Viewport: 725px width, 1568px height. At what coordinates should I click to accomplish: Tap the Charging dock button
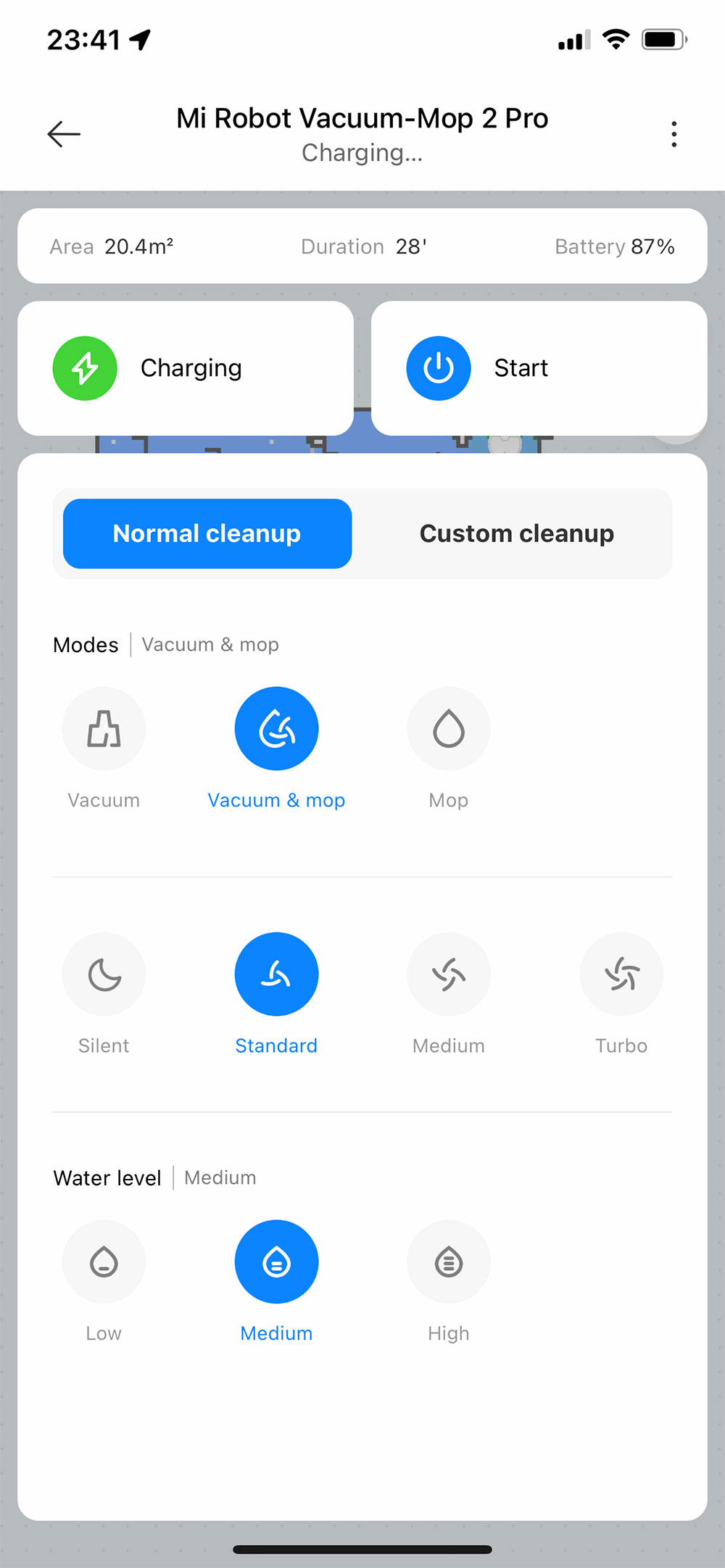click(185, 368)
